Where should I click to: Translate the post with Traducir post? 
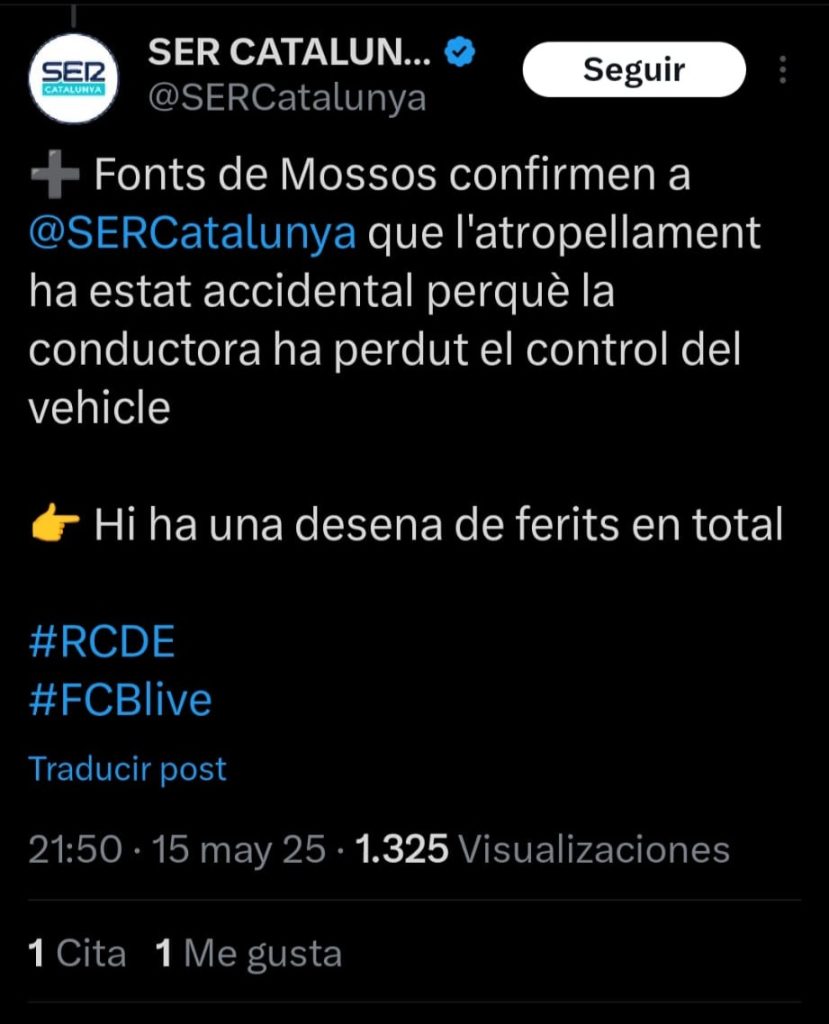click(x=128, y=769)
